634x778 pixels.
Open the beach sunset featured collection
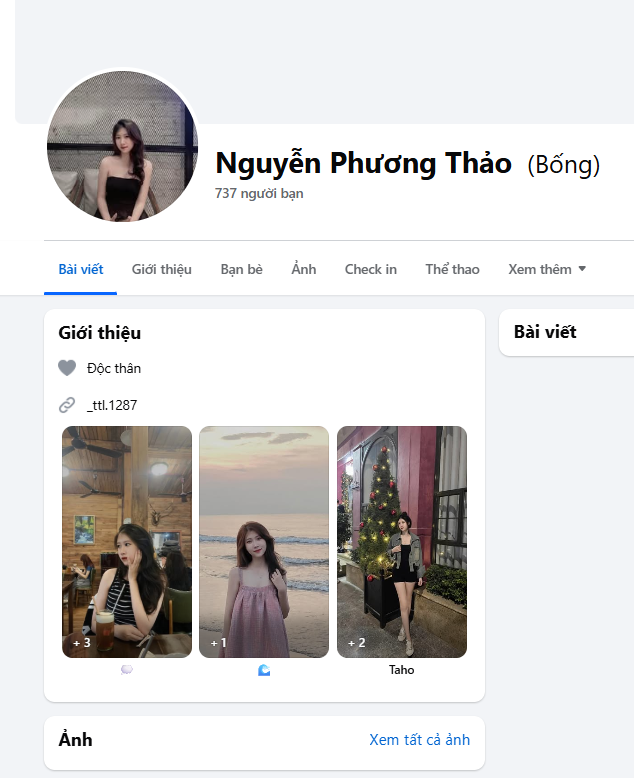coord(264,541)
